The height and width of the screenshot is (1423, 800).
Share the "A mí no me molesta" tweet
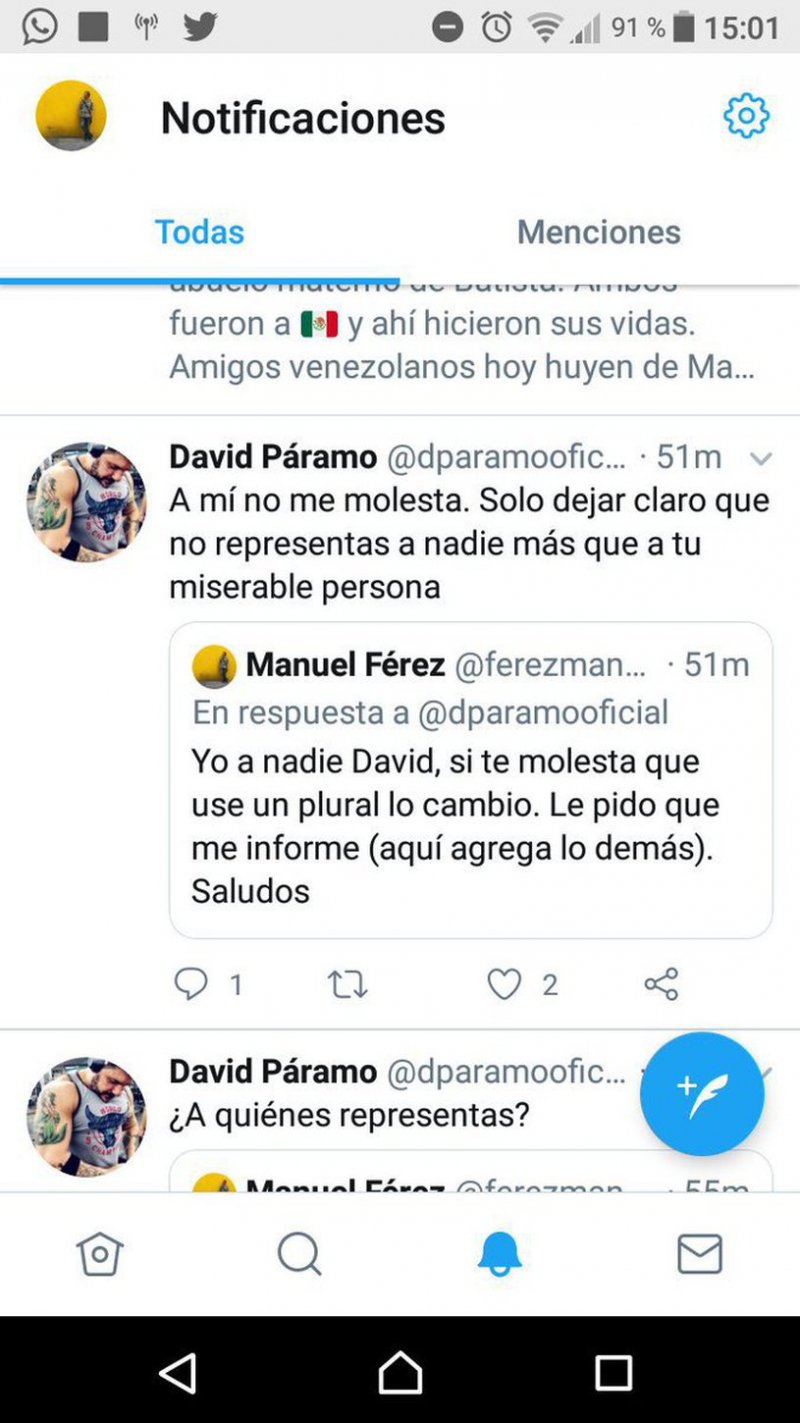coord(661,985)
